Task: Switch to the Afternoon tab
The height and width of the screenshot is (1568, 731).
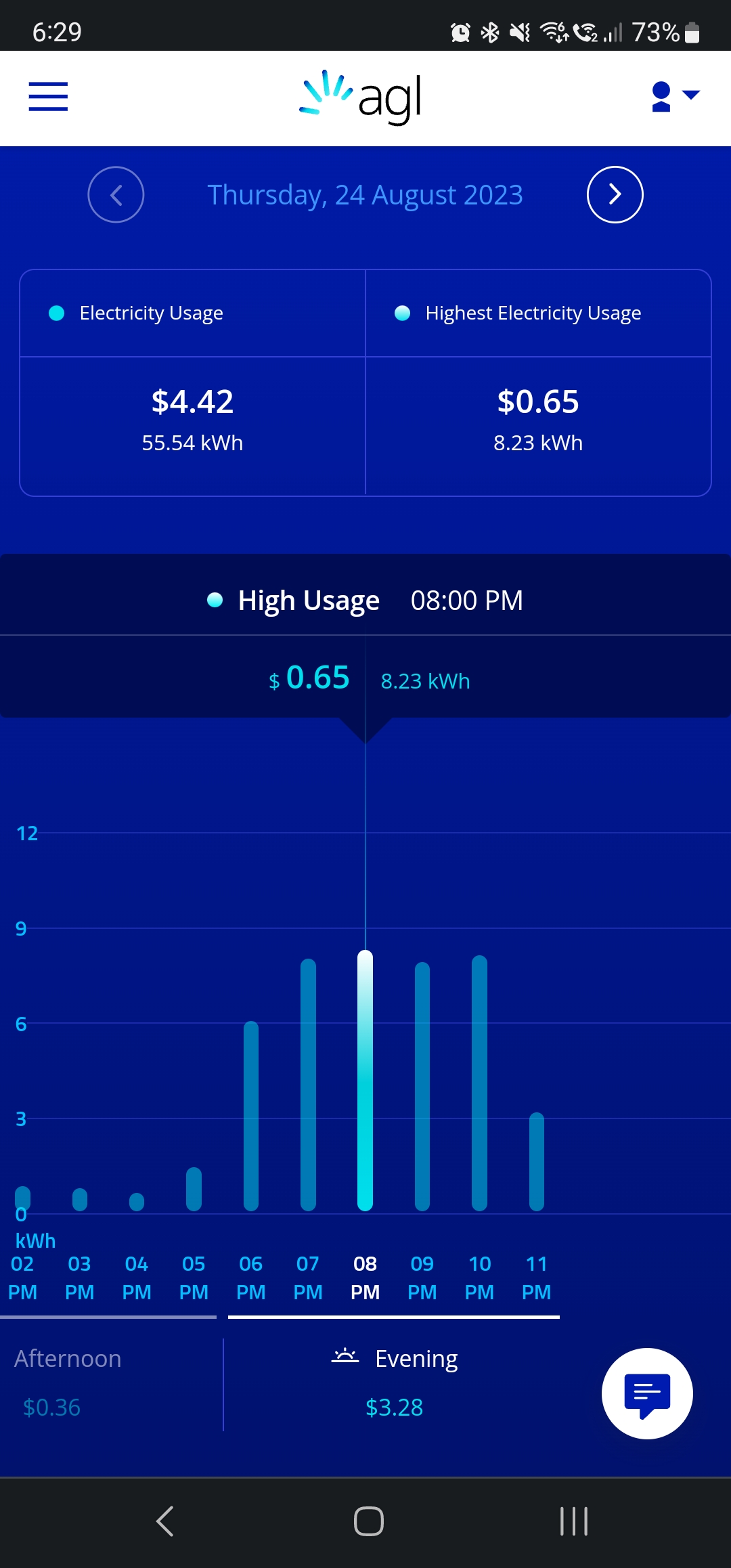Action: [68, 1358]
